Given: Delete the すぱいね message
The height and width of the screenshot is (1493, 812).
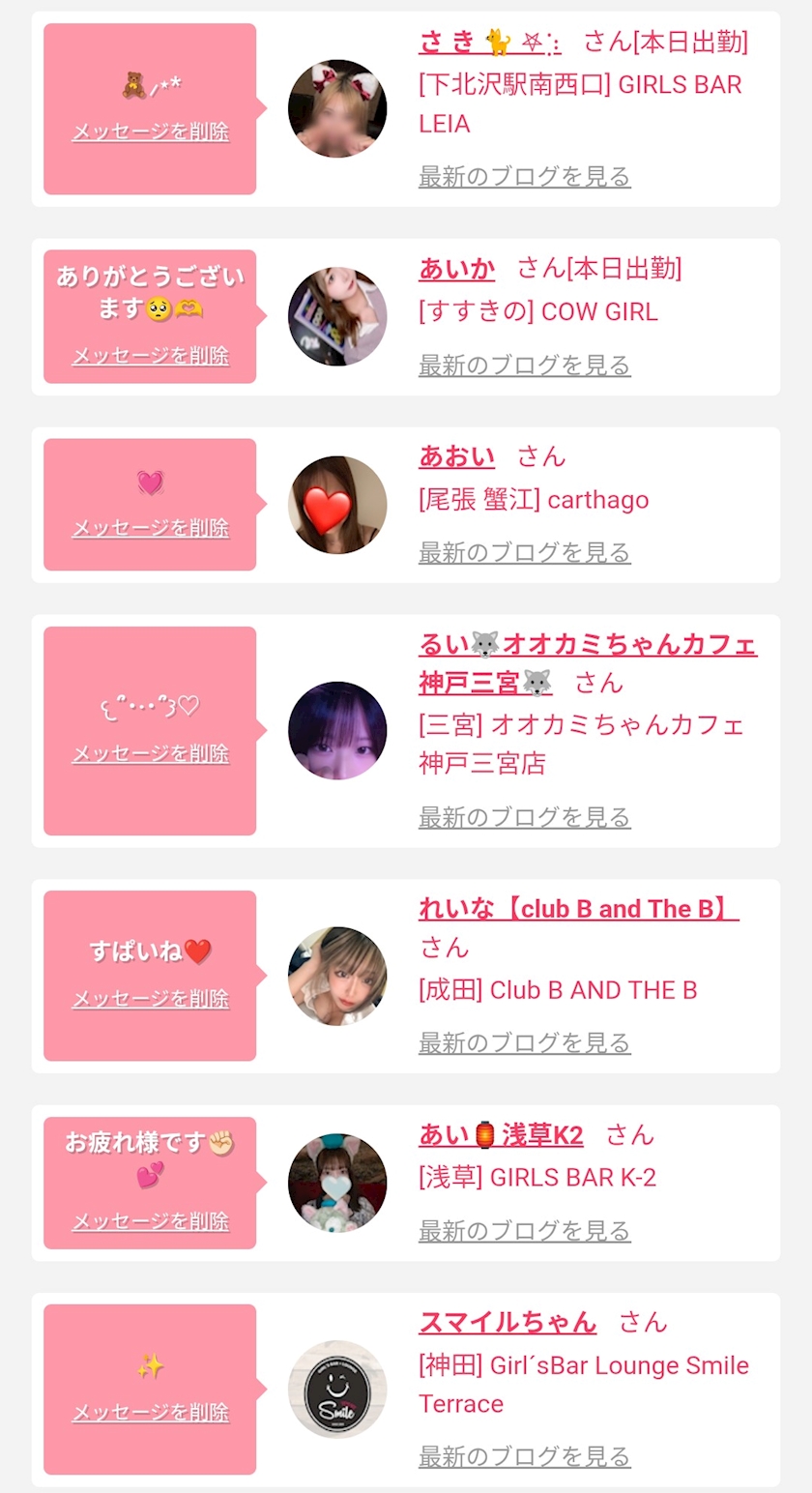Looking at the screenshot, I should (150, 999).
